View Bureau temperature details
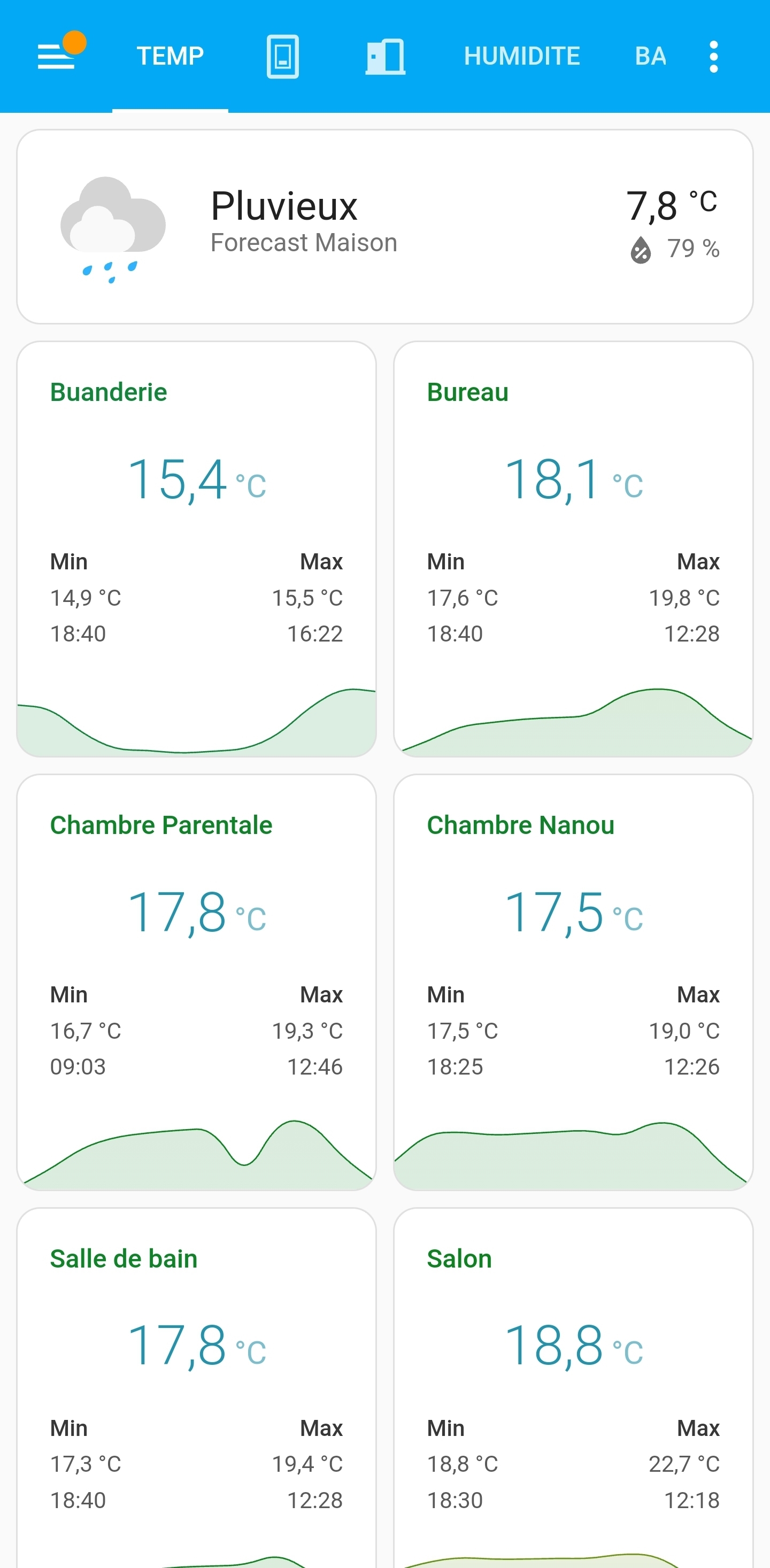The image size is (770, 1568). (573, 548)
